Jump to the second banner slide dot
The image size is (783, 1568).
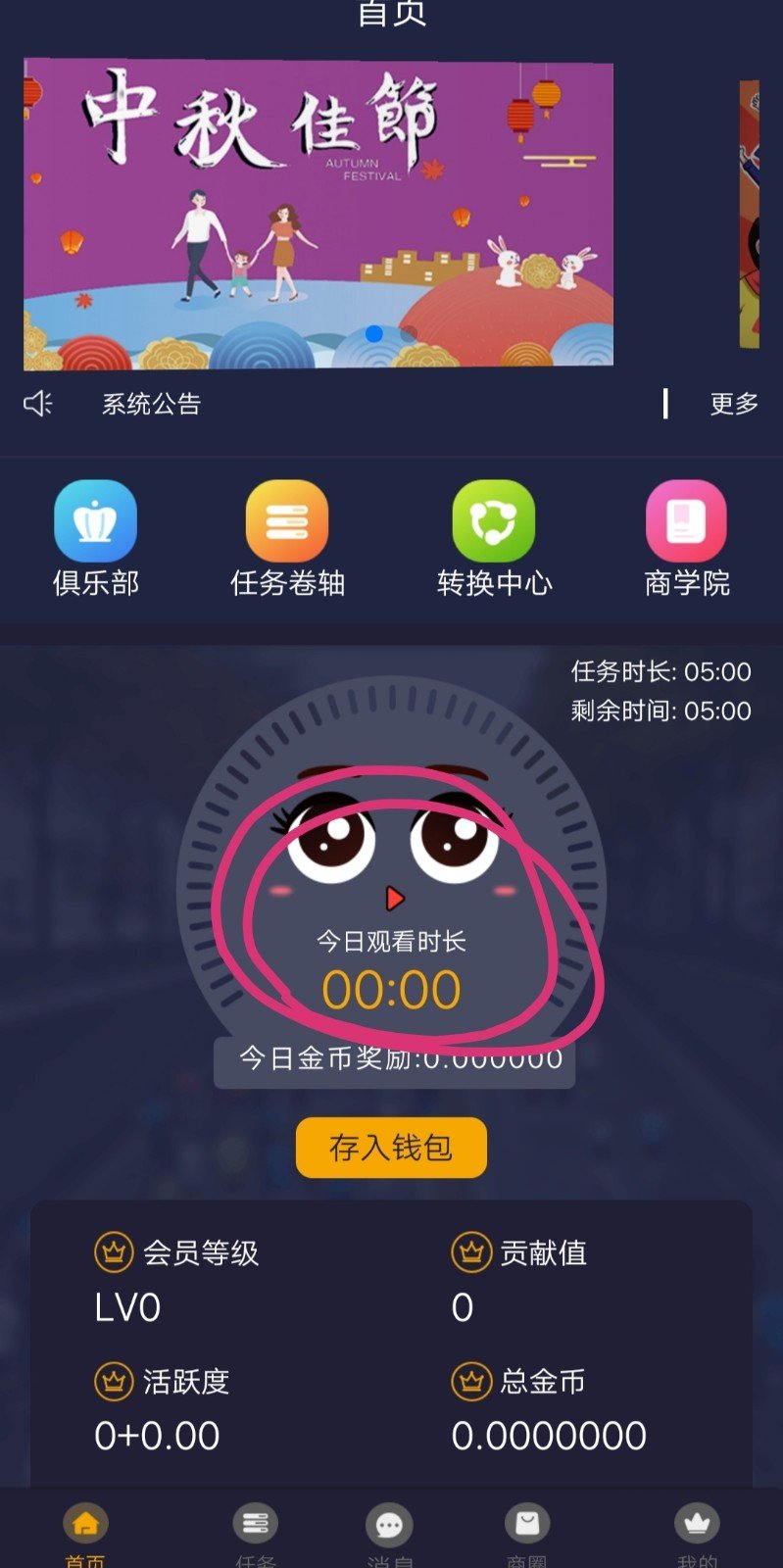pos(409,334)
